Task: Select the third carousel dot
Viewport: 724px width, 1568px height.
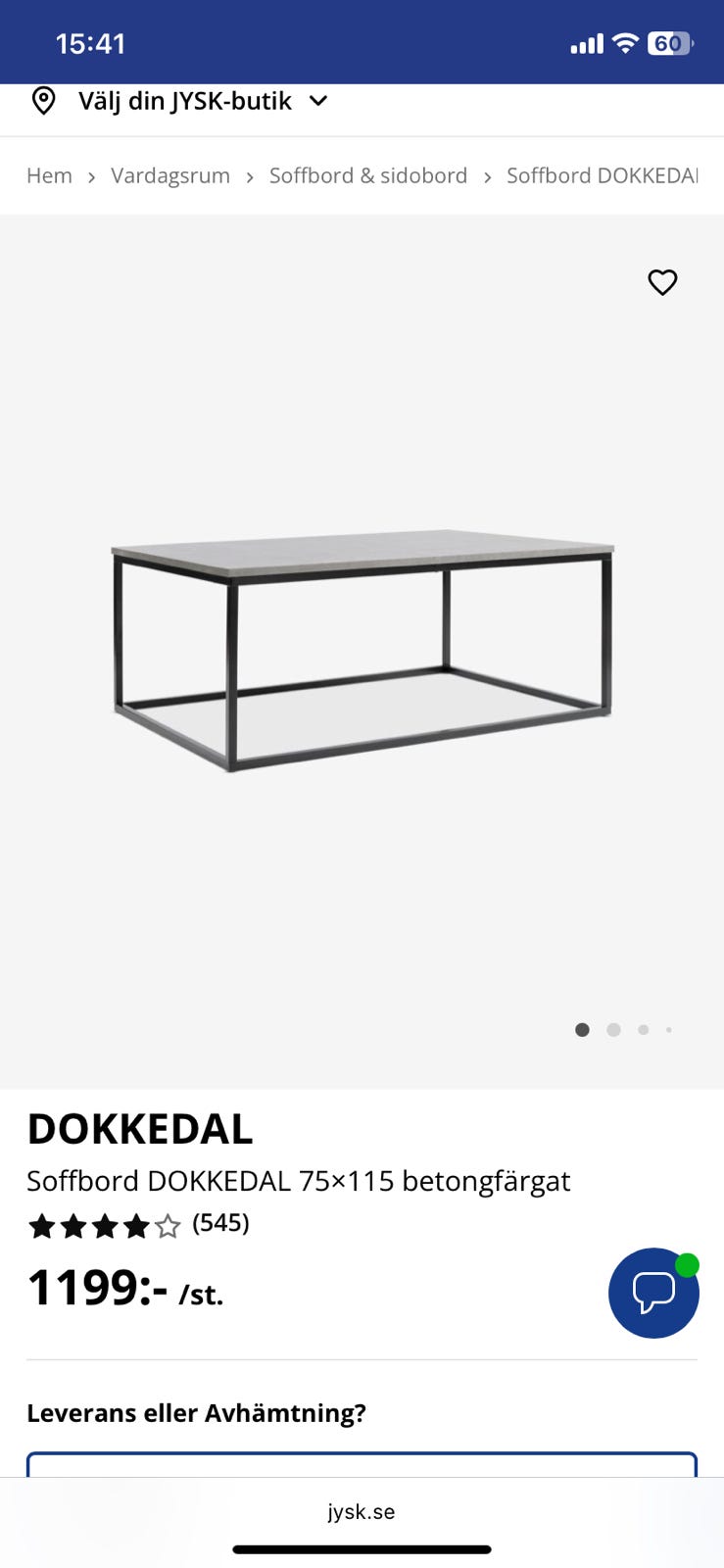Action: 643,1030
